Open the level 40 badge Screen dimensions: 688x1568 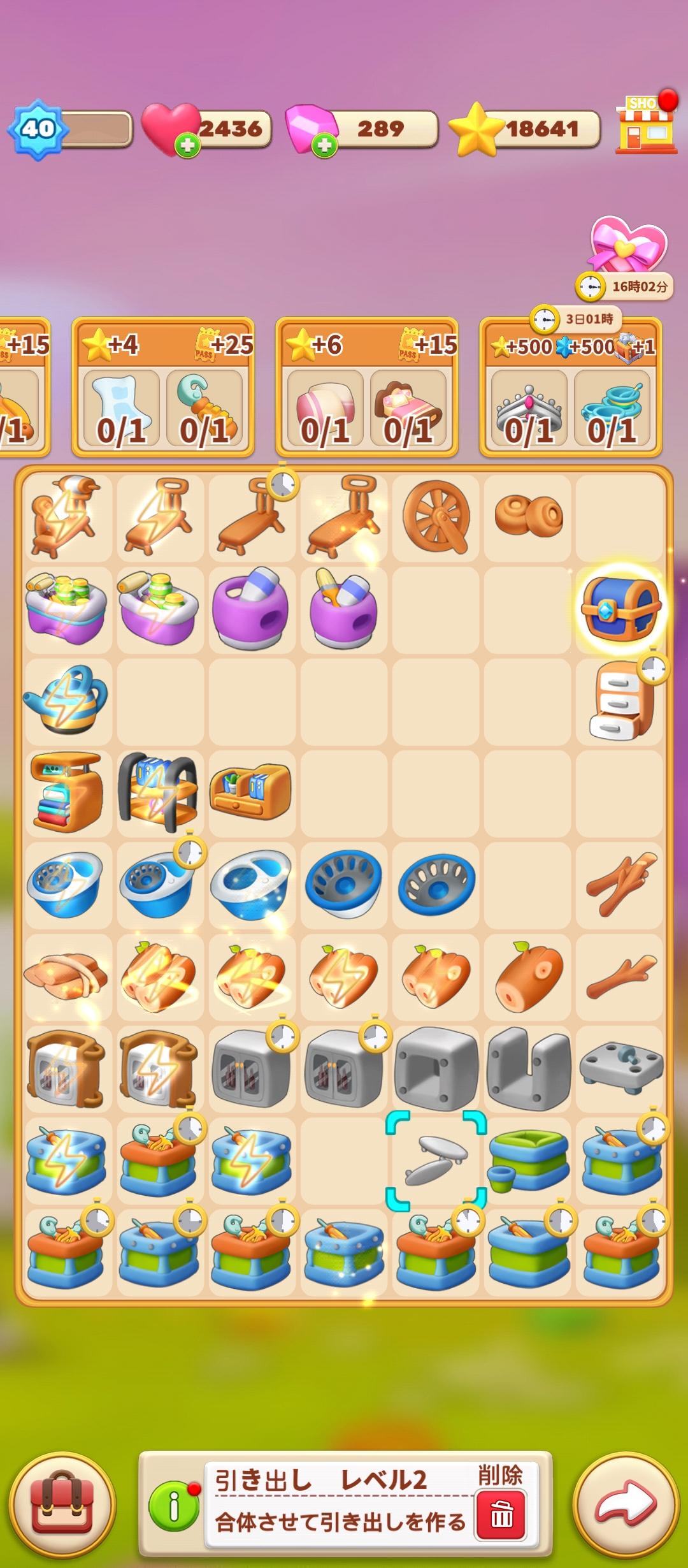(x=38, y=129)
